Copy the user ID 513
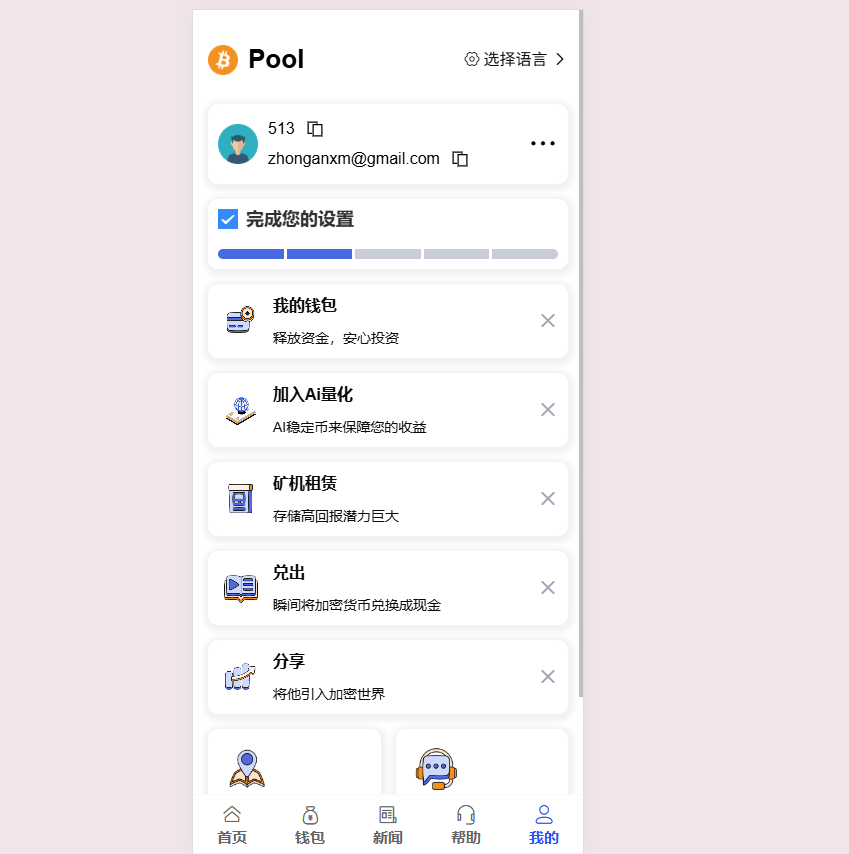 [315, 129]
